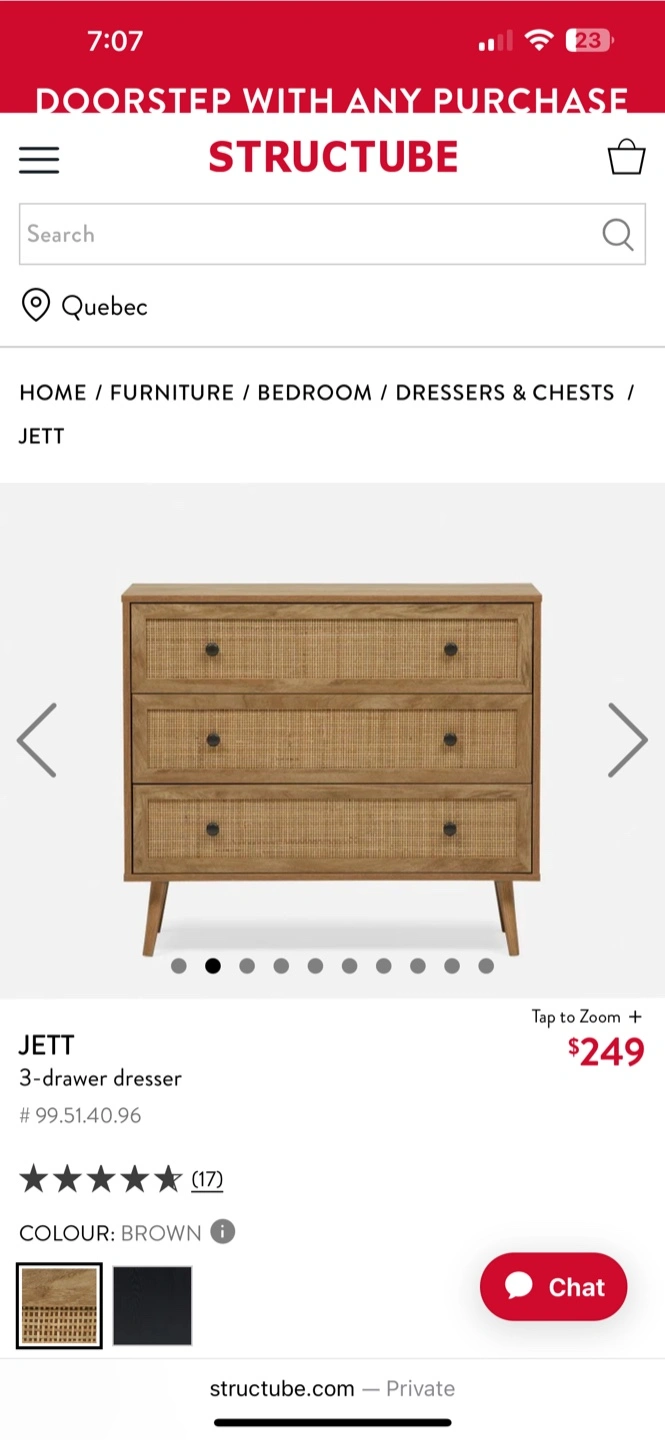
Task: Open the BEDROOM breadcrumb
Action: point(314,392)
